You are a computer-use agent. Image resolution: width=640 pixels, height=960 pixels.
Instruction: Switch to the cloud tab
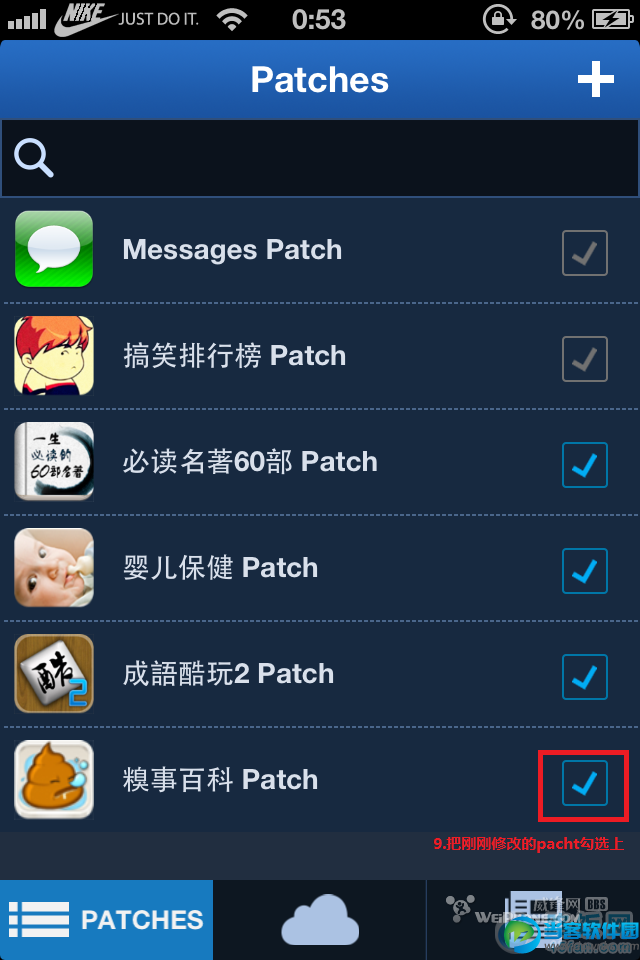[320, 920]
